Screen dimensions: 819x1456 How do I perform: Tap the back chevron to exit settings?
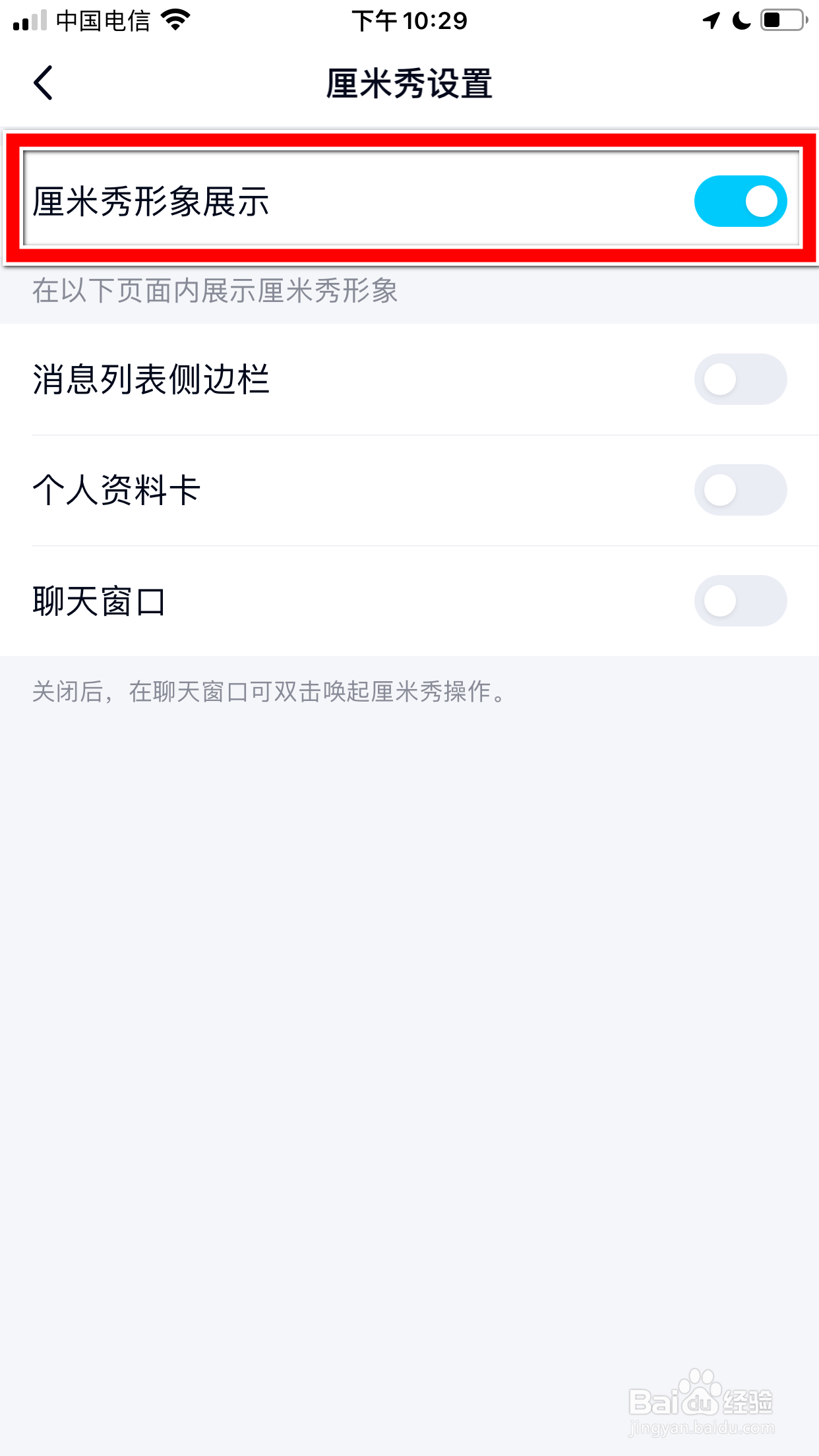(44, 84)
